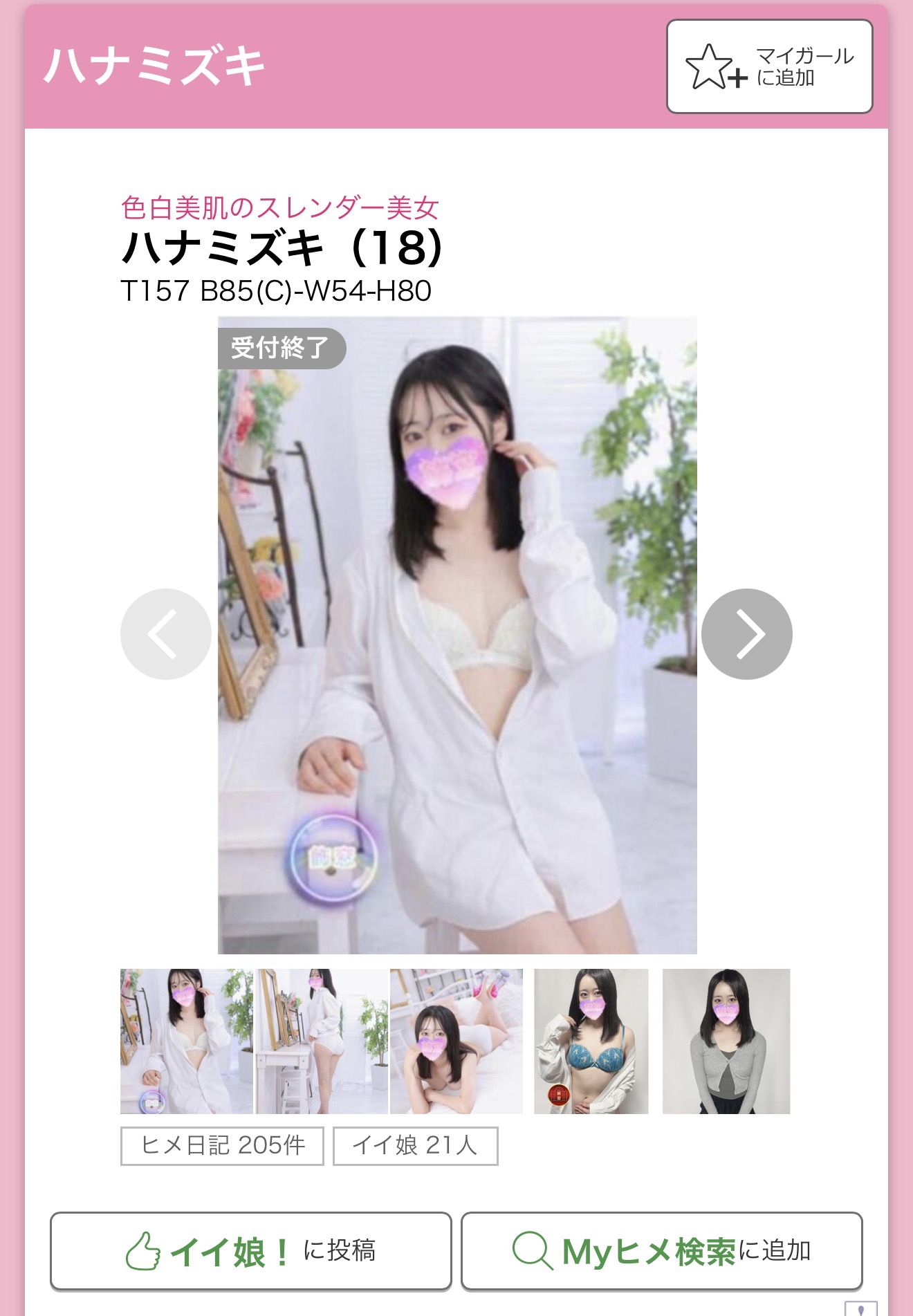
Task: Post an イイ娘！ like
Action: pos(250,1251)
